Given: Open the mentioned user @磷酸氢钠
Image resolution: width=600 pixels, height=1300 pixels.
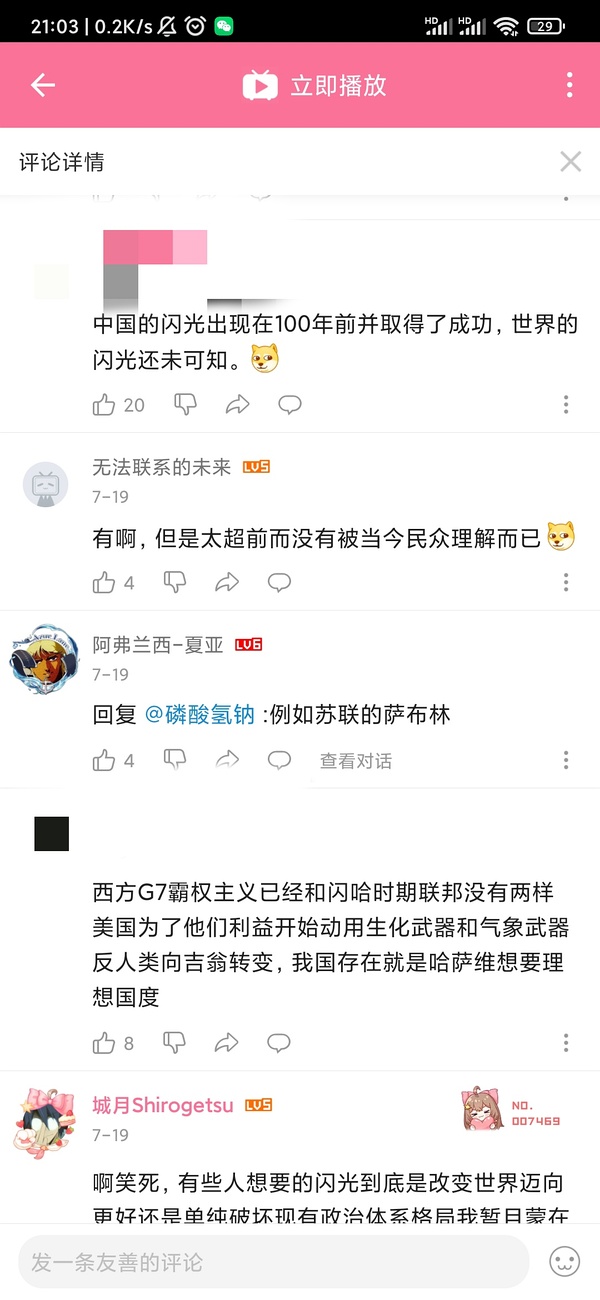Looking at the screenshot, I should point(200,715).
